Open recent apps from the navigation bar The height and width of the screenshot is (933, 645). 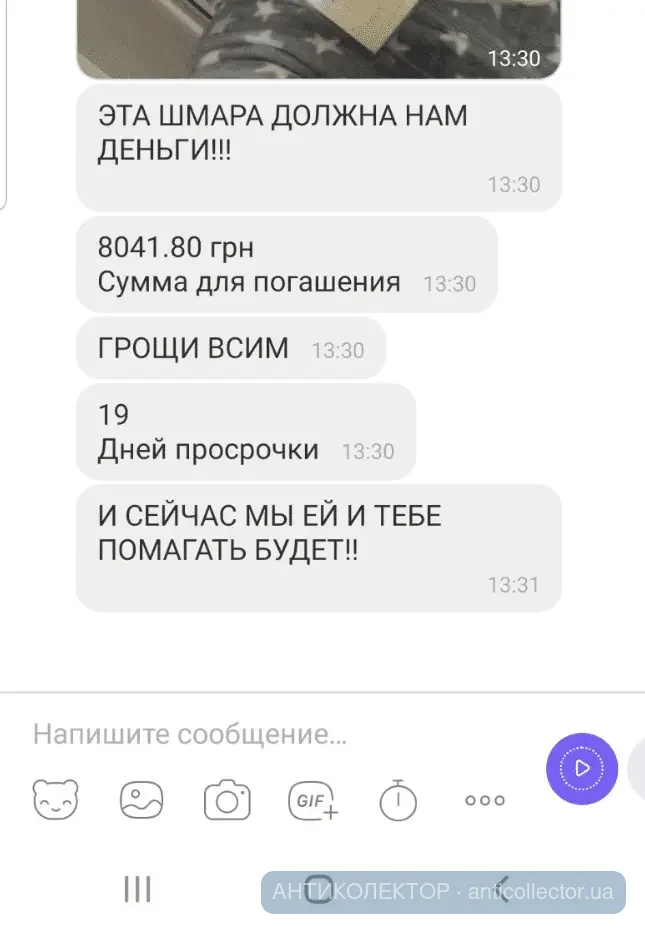coord(137,889)
